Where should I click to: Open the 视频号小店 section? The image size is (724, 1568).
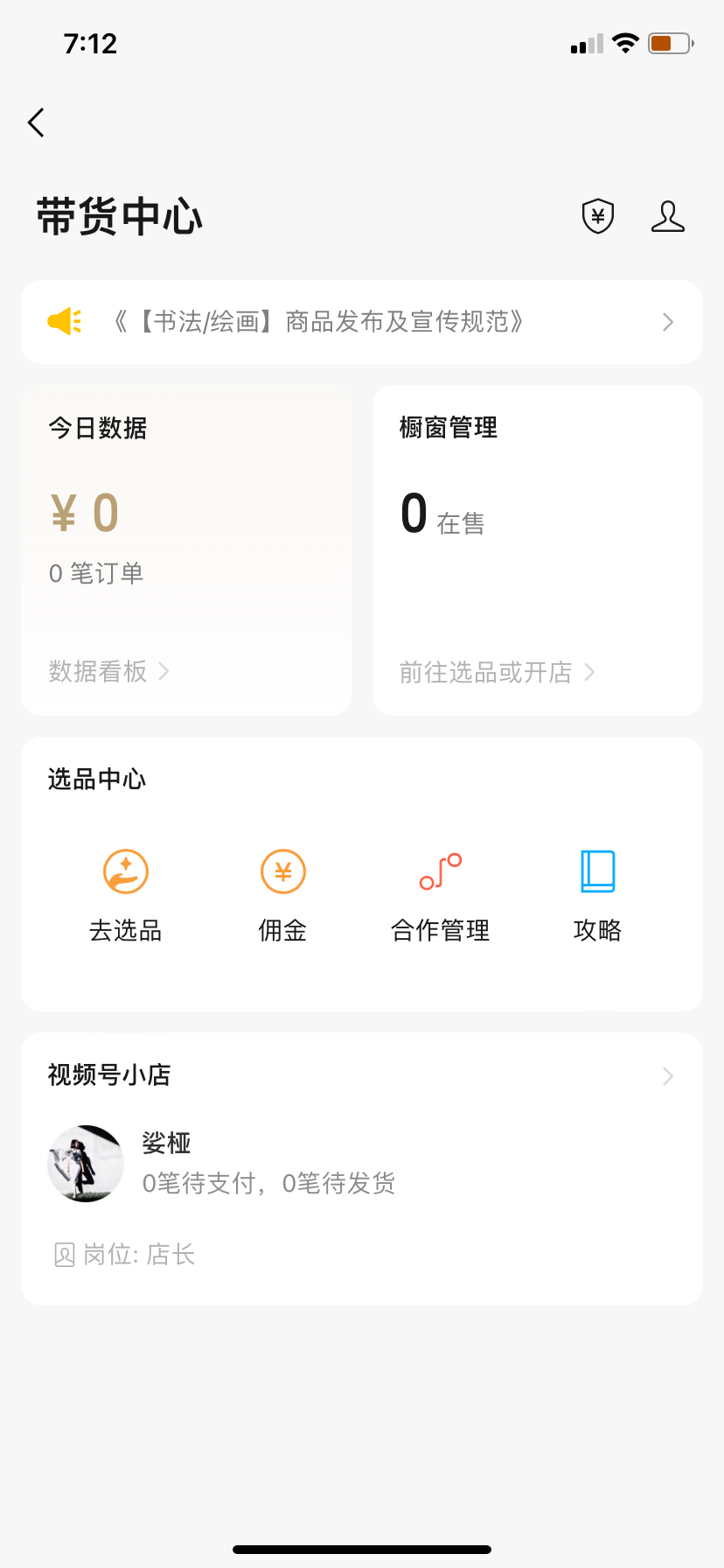tap(362, 1075)
